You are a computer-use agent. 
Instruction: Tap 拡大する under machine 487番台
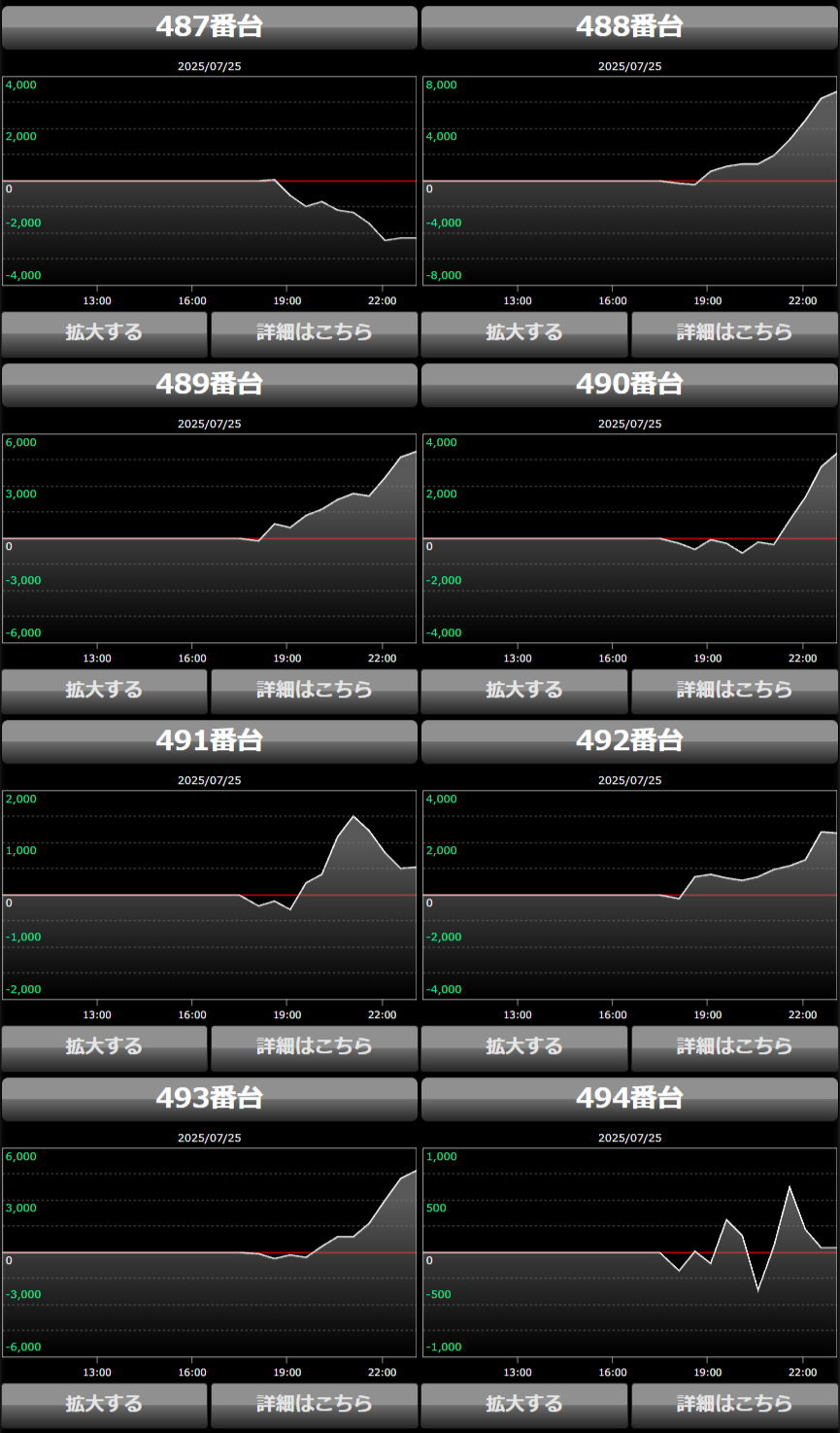pos(104,334)
